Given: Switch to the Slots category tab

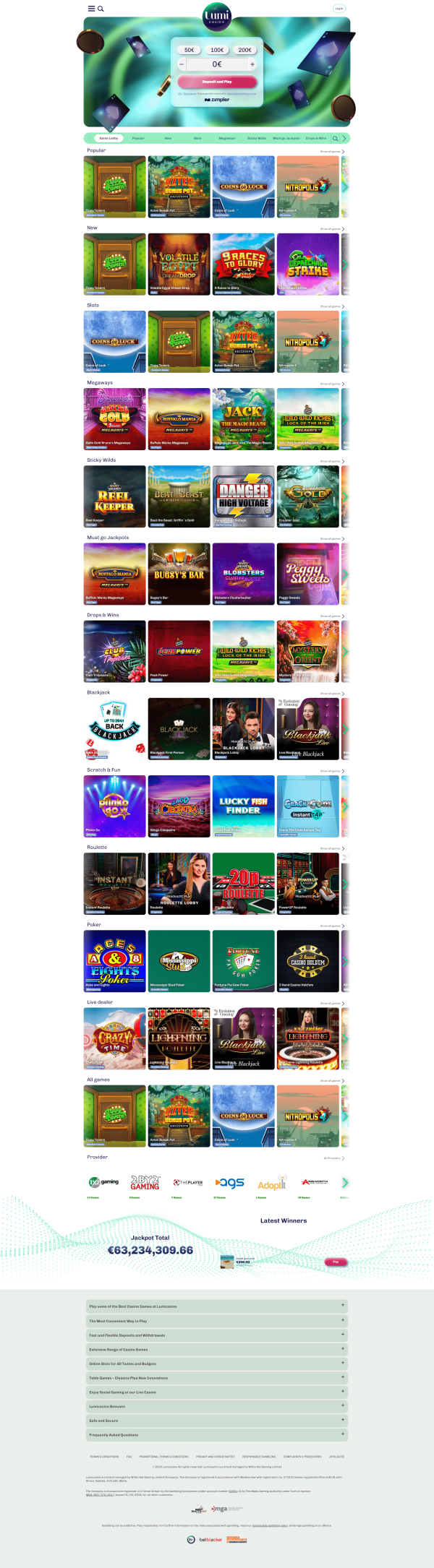Looking at the screenshot, I should click(x=197, y=138).
